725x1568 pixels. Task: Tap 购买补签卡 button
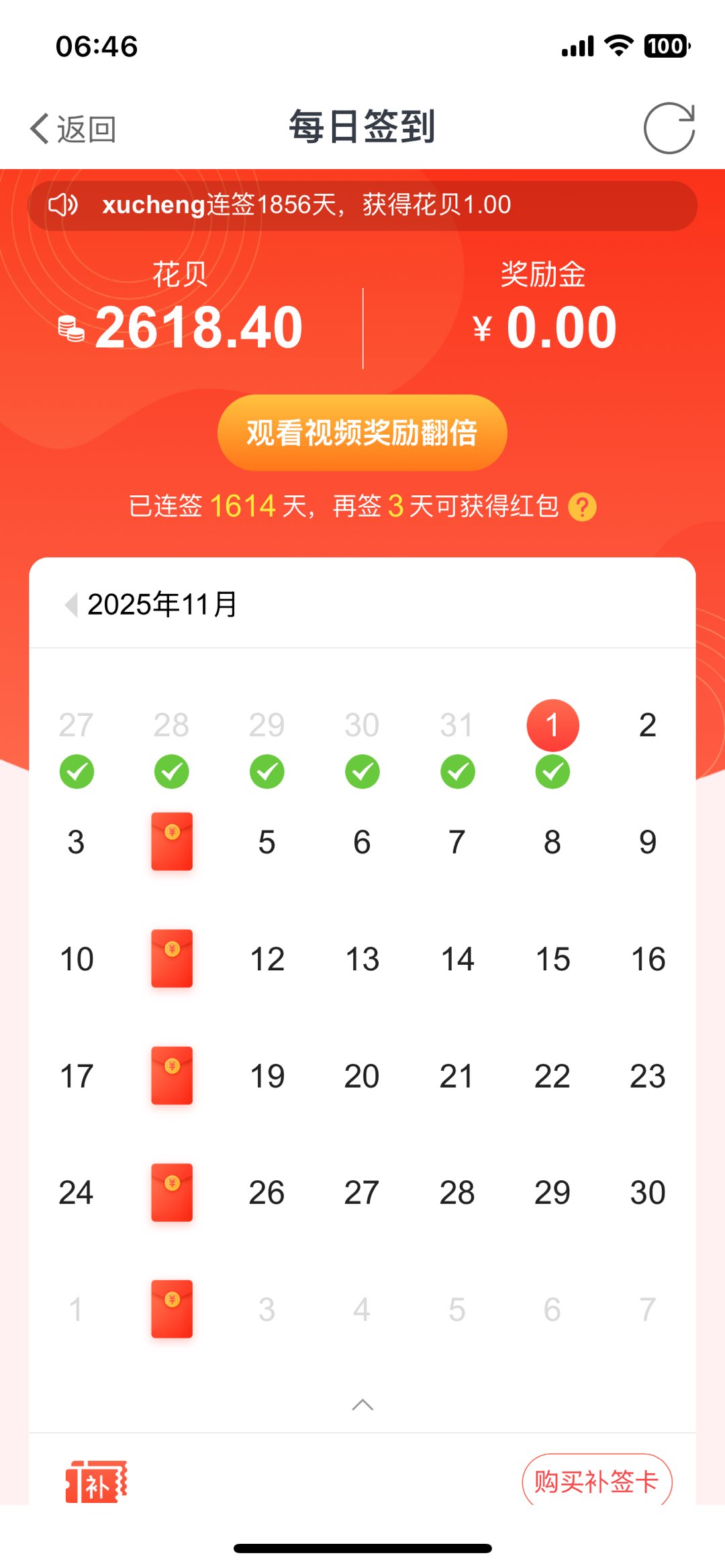click(597, 1481)
